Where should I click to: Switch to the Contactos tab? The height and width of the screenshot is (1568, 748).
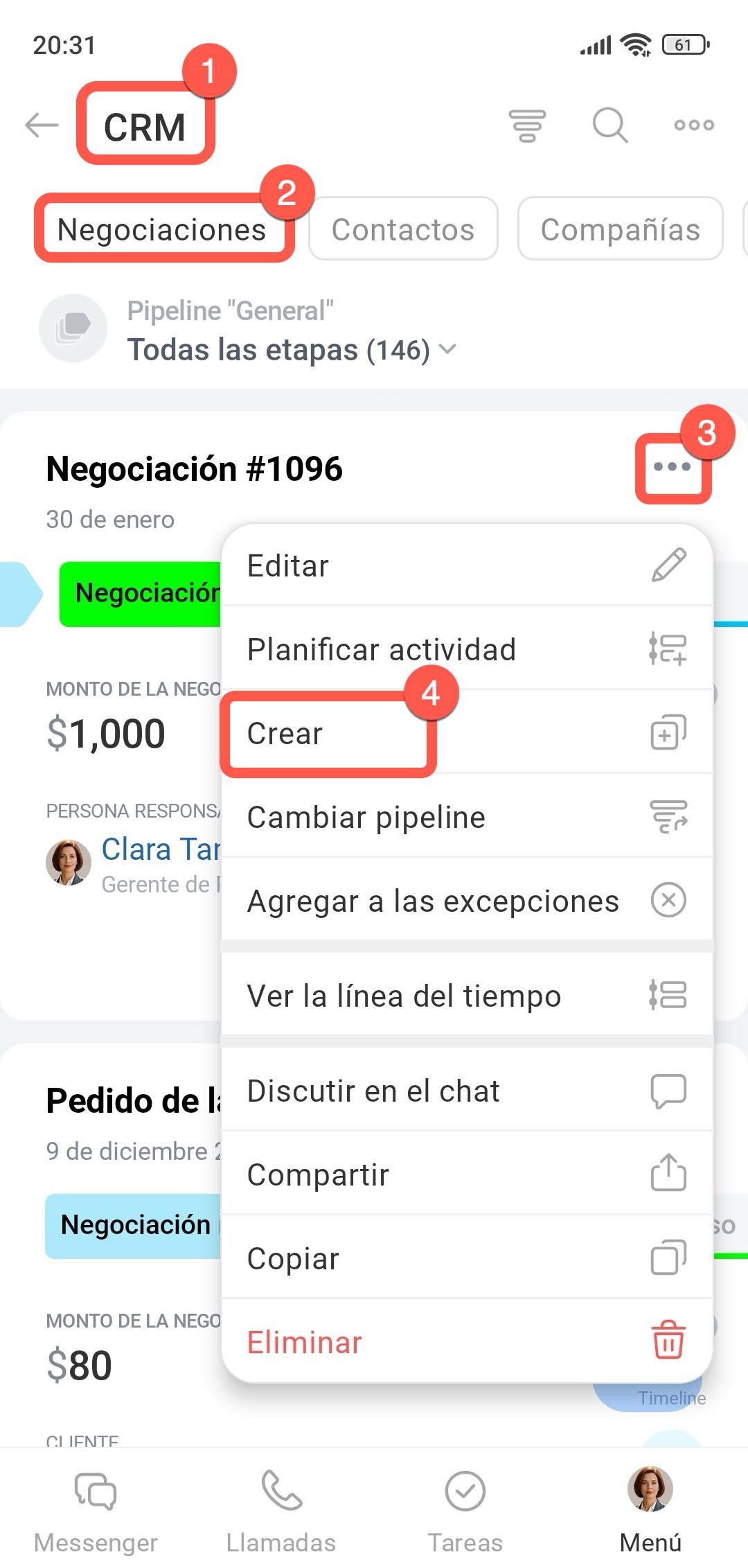(x=403, y=229)
